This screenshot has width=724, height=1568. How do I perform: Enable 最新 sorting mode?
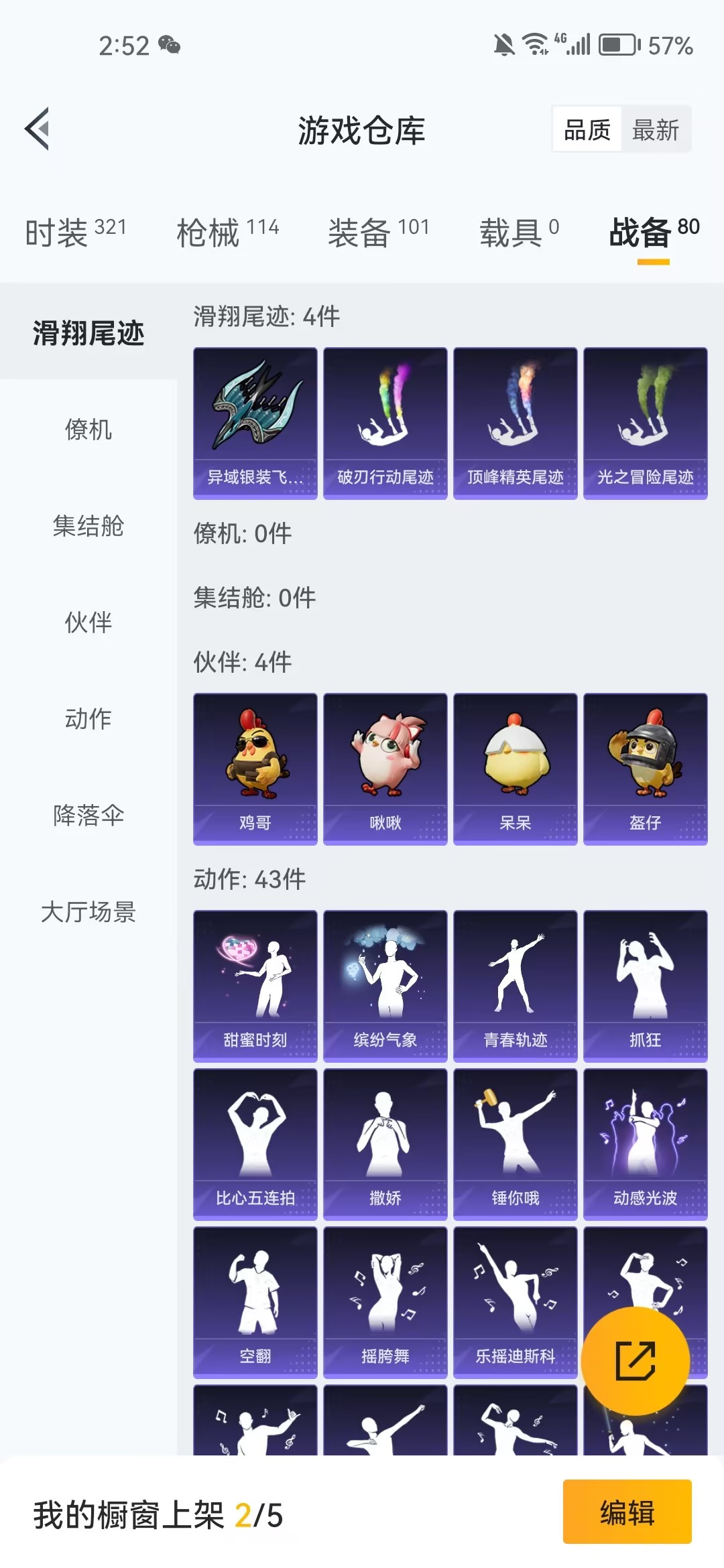[655, 129]
